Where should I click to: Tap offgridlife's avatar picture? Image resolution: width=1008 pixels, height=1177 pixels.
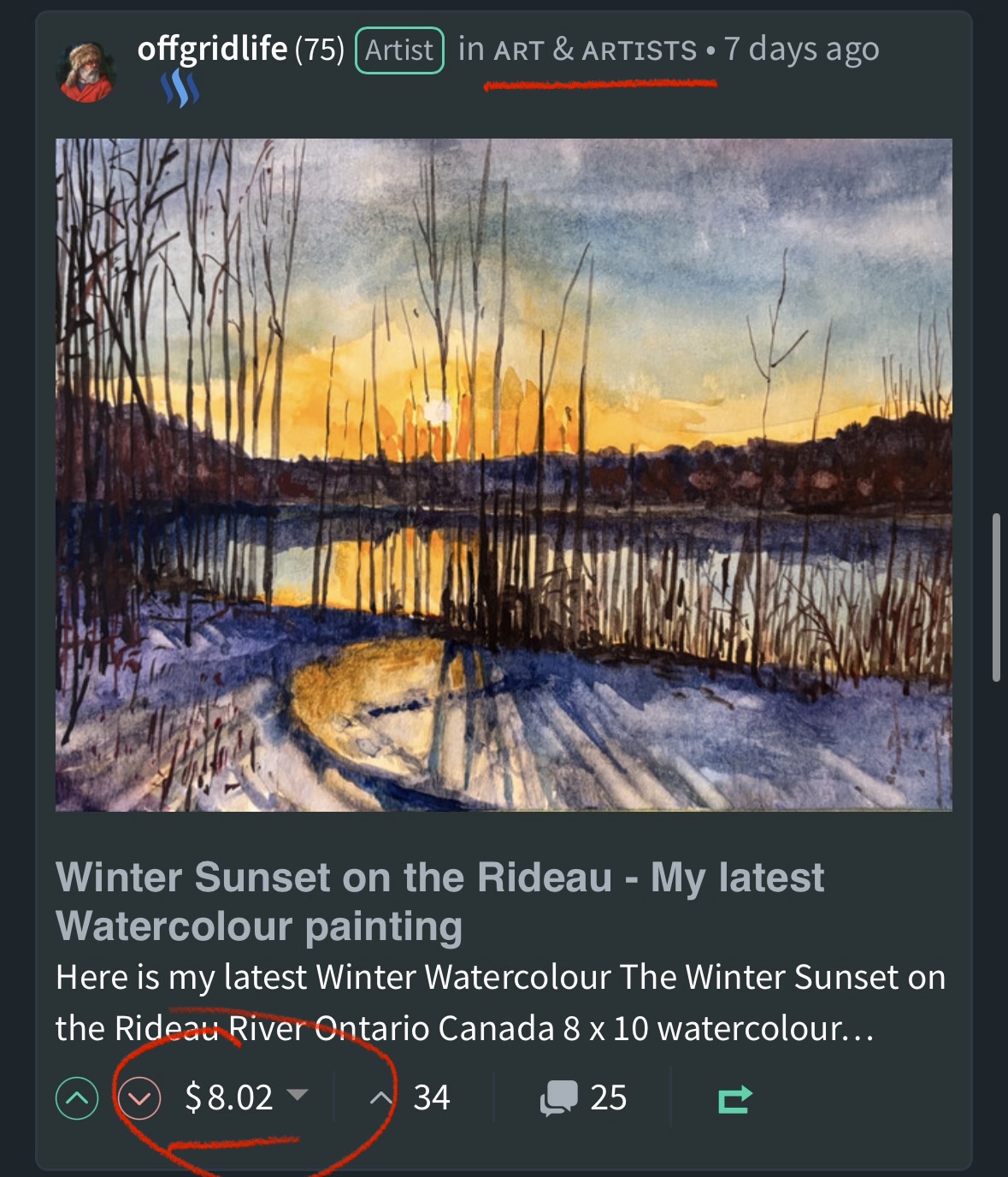pyautogui.click(x=86, y=72)
